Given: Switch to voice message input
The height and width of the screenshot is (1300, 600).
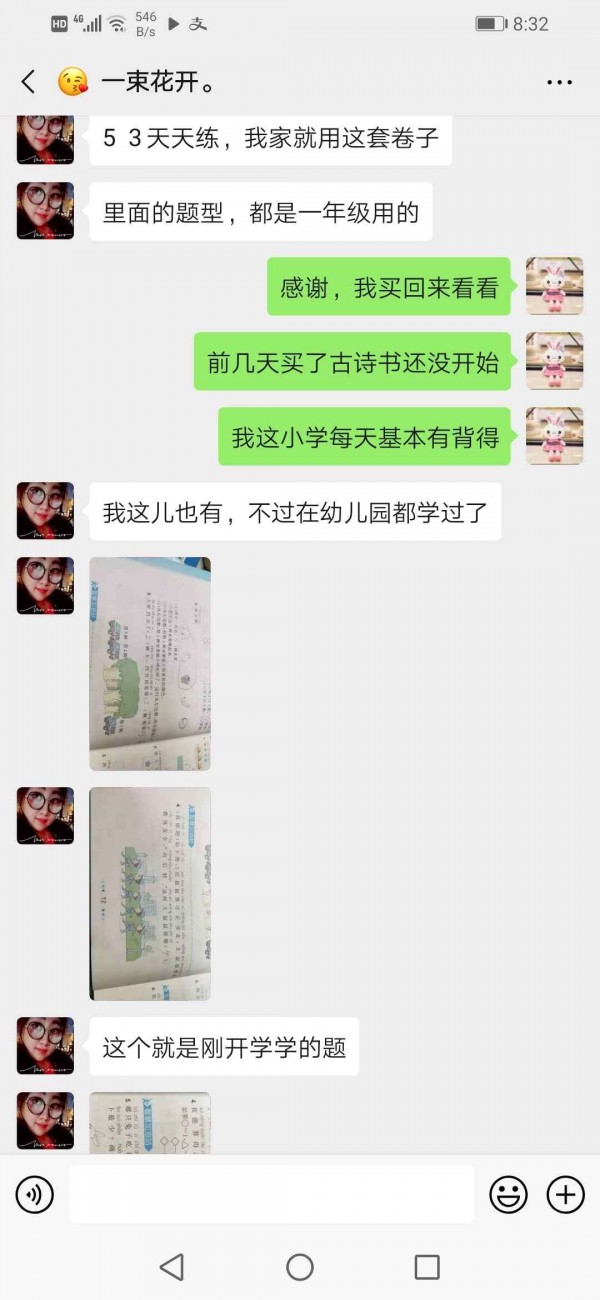Looking at the screenshot, I should pos(35,1194).
